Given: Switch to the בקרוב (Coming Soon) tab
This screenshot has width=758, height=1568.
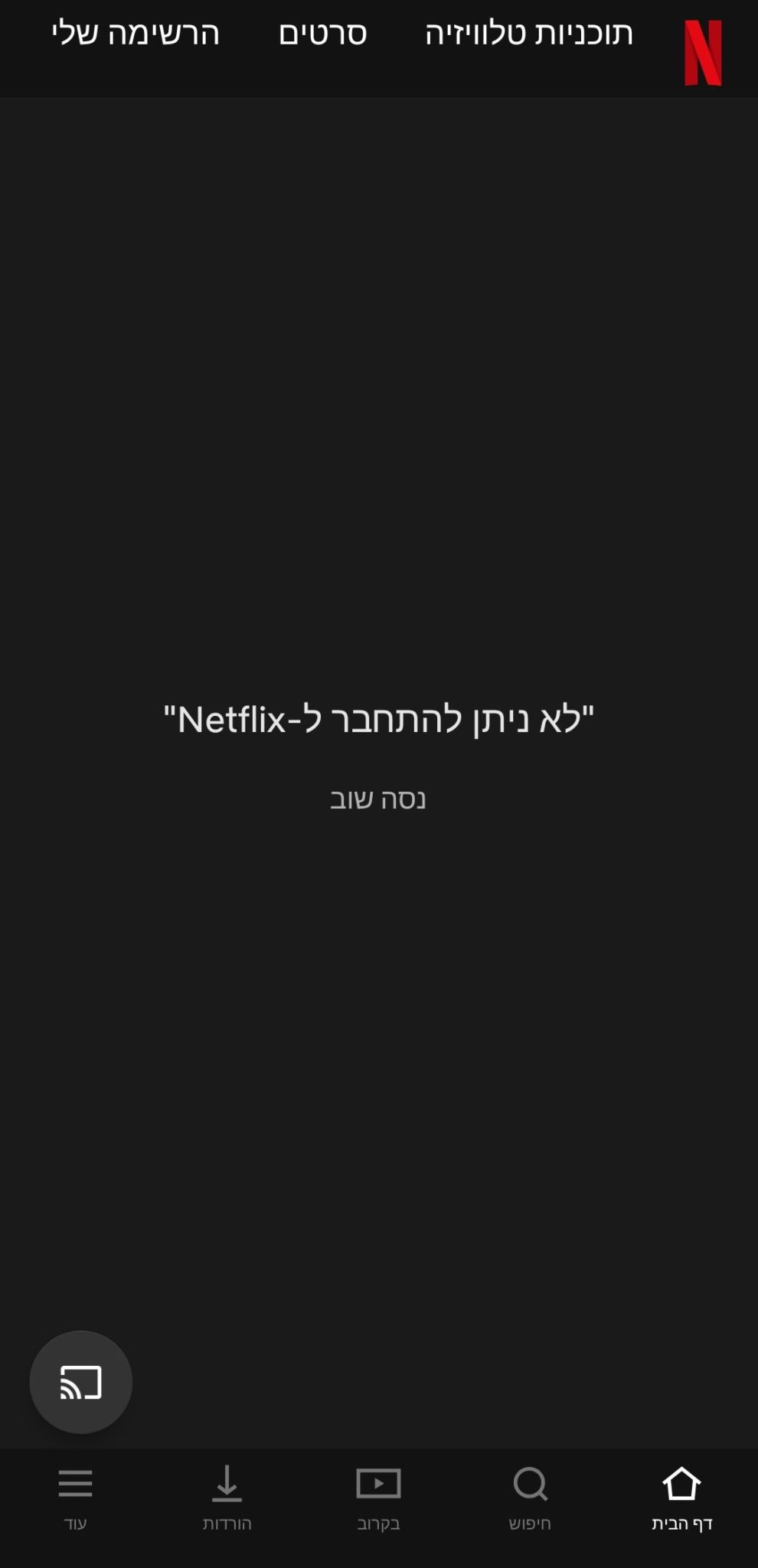Looking at the screenshot, I should coord(378,1497).
